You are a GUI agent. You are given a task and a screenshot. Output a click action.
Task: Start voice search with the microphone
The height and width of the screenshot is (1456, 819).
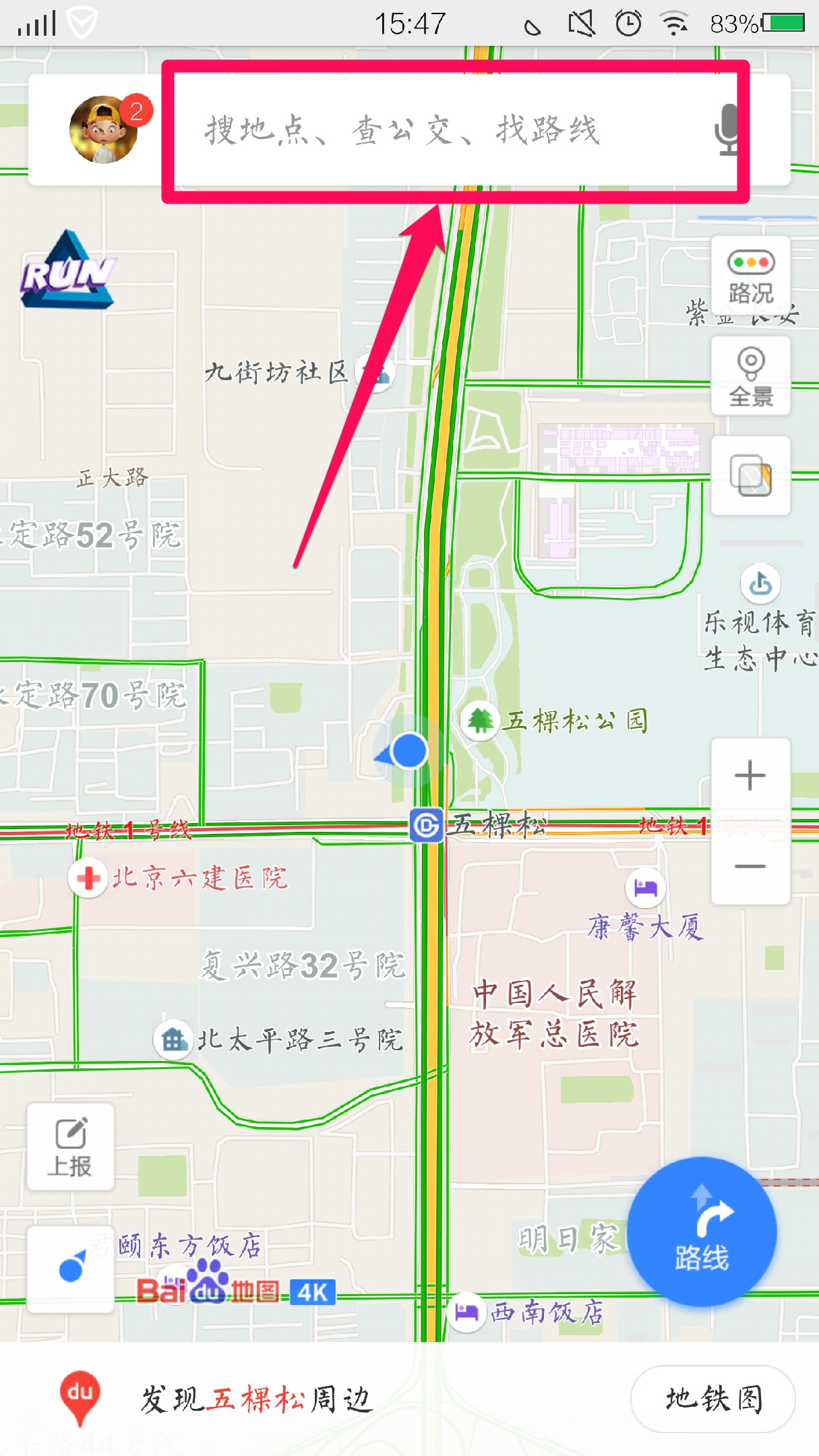tap(728, 130)
